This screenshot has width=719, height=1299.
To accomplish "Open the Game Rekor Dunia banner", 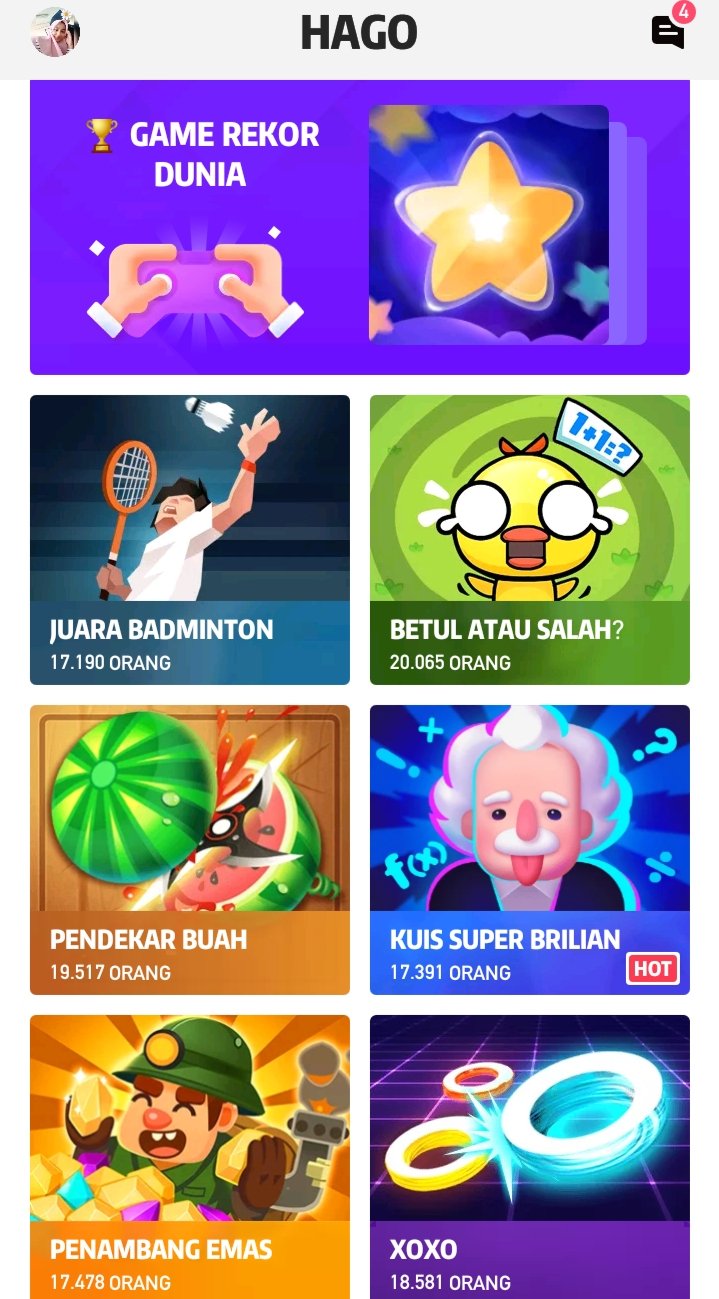I will (x=360, y=228).
